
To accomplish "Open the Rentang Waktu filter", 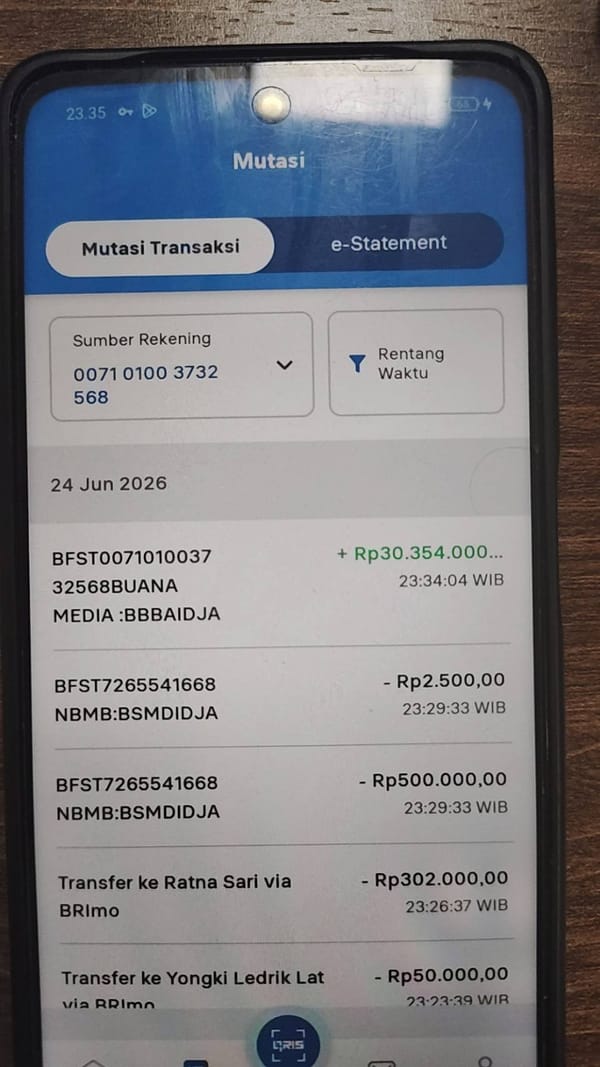I will [x=416, y=362].
